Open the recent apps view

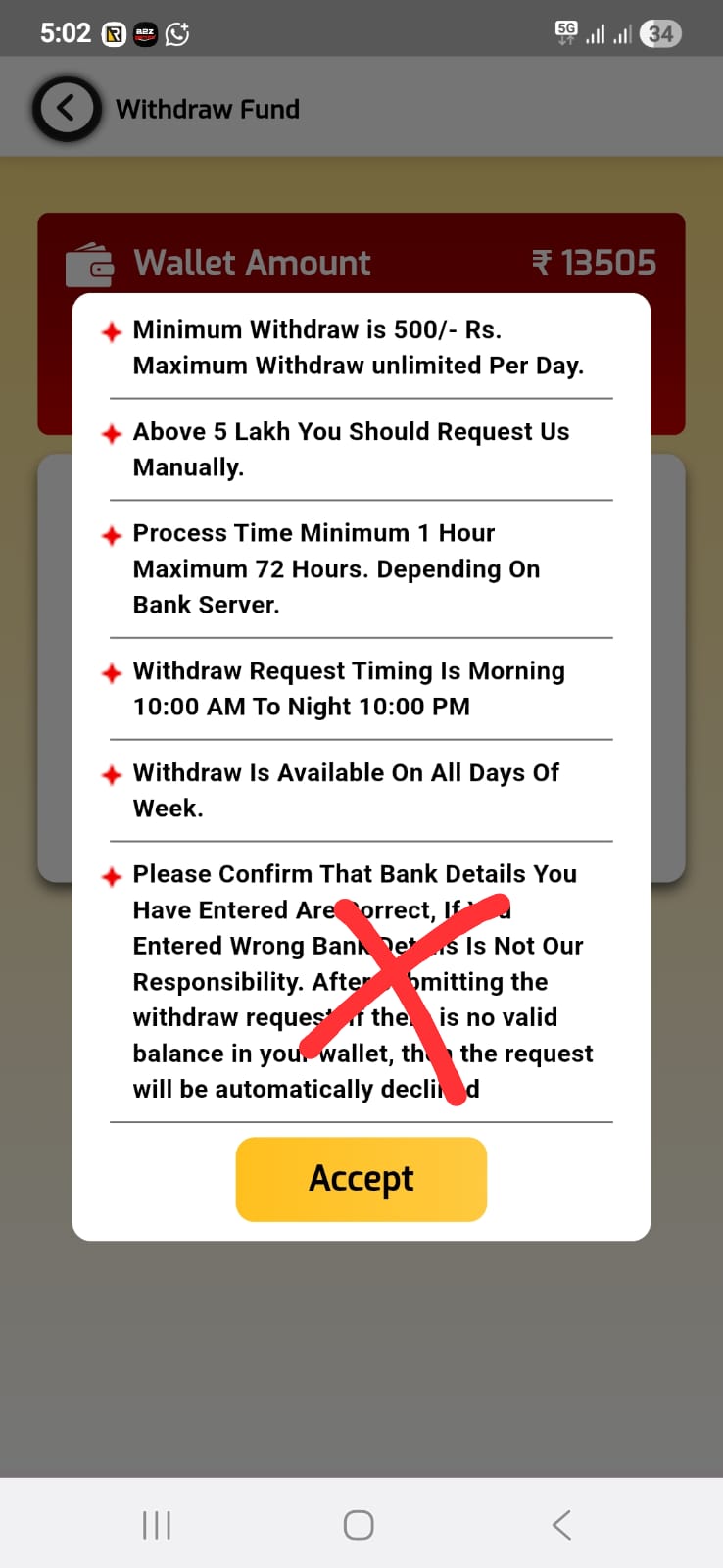pos(157,1525)
